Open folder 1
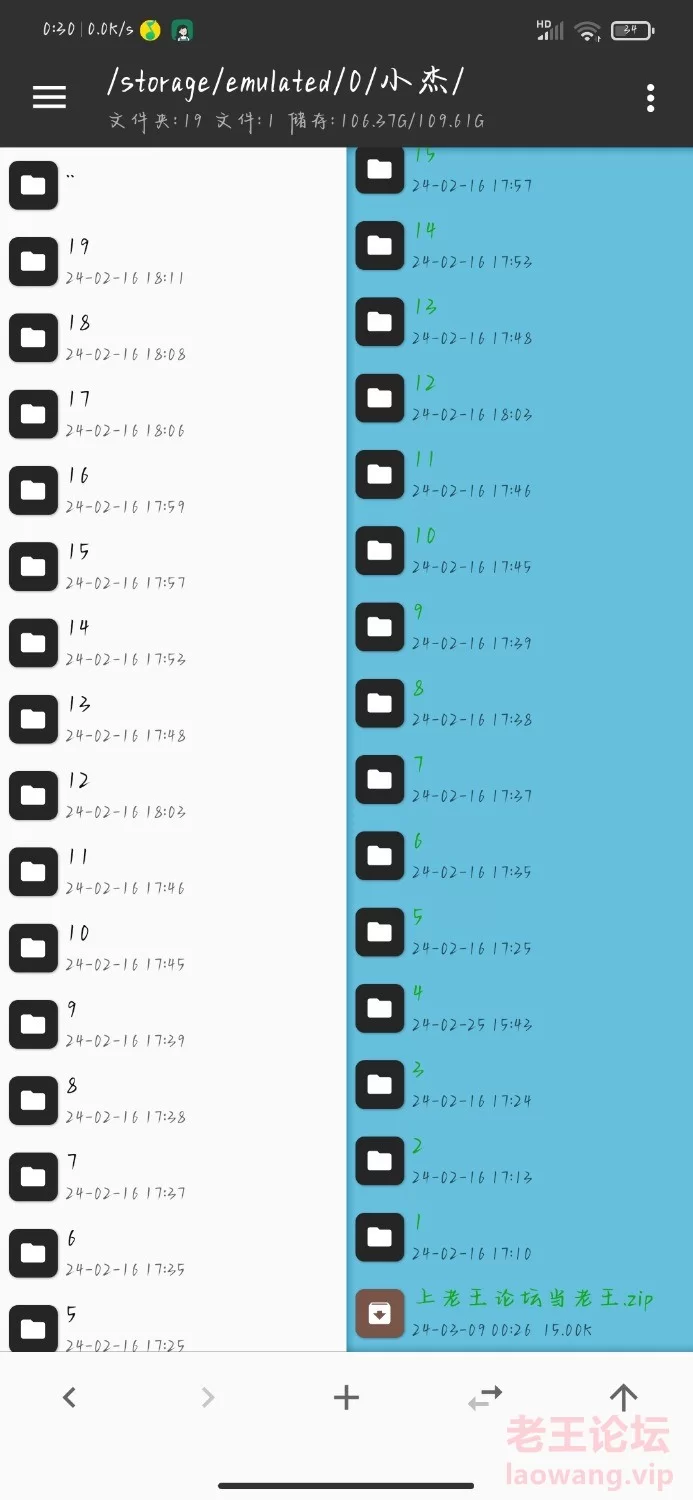693x1500 pixels. (x=517, y=1236)
